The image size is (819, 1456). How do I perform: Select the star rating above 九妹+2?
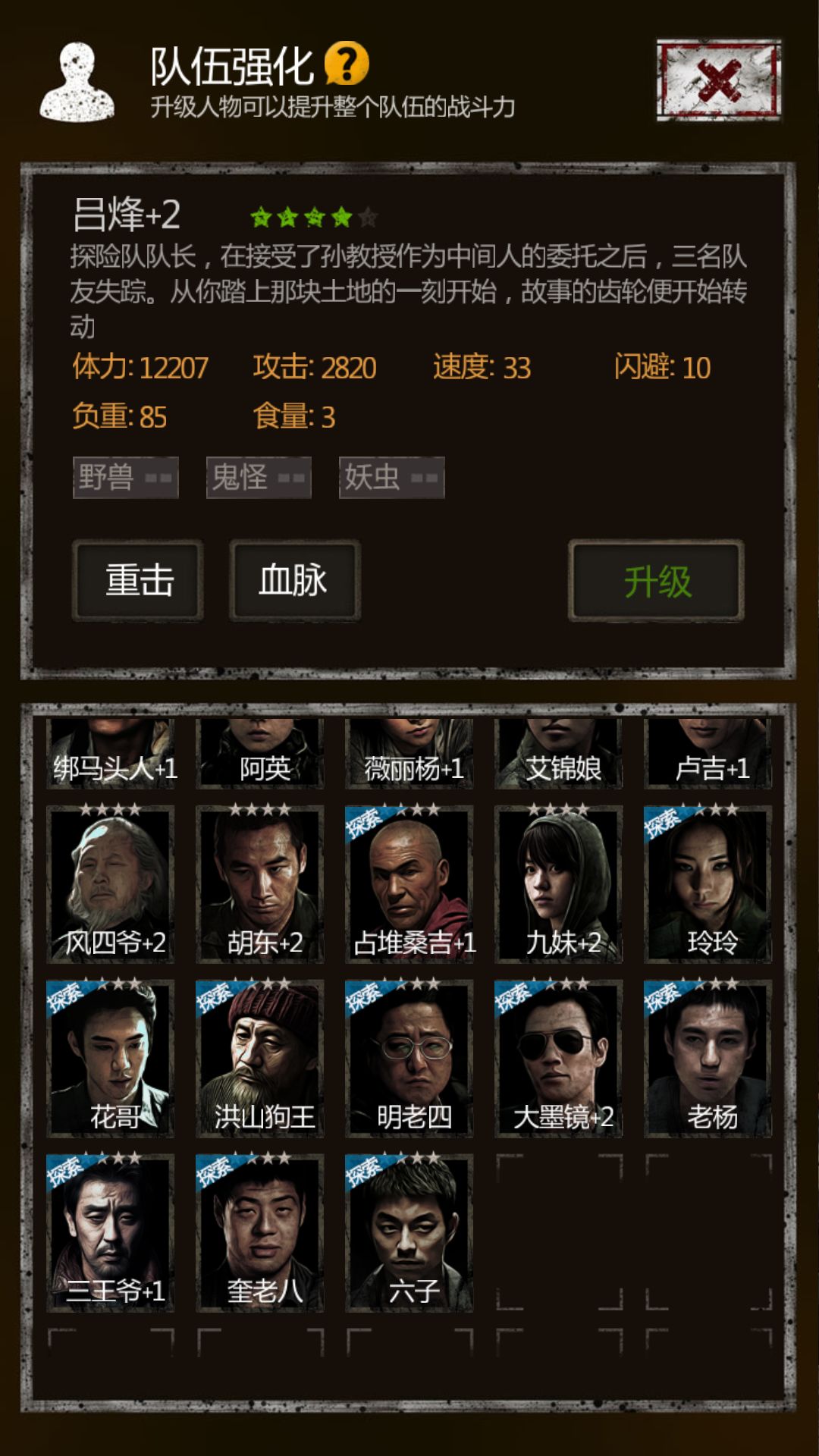click(559, 810)
